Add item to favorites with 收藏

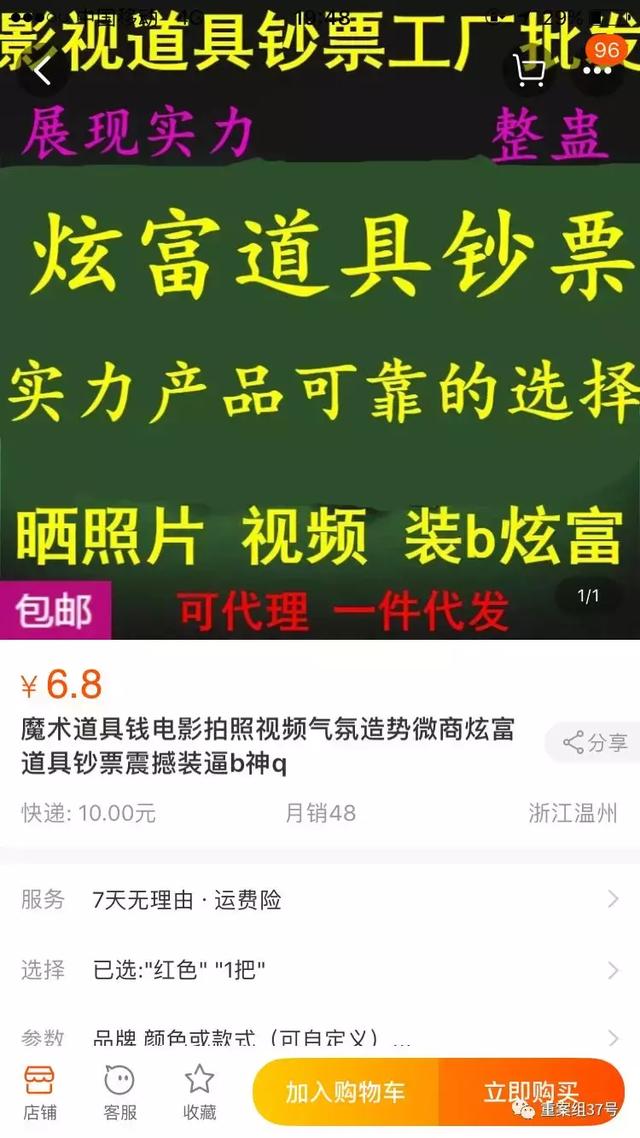pos(199,1092)
